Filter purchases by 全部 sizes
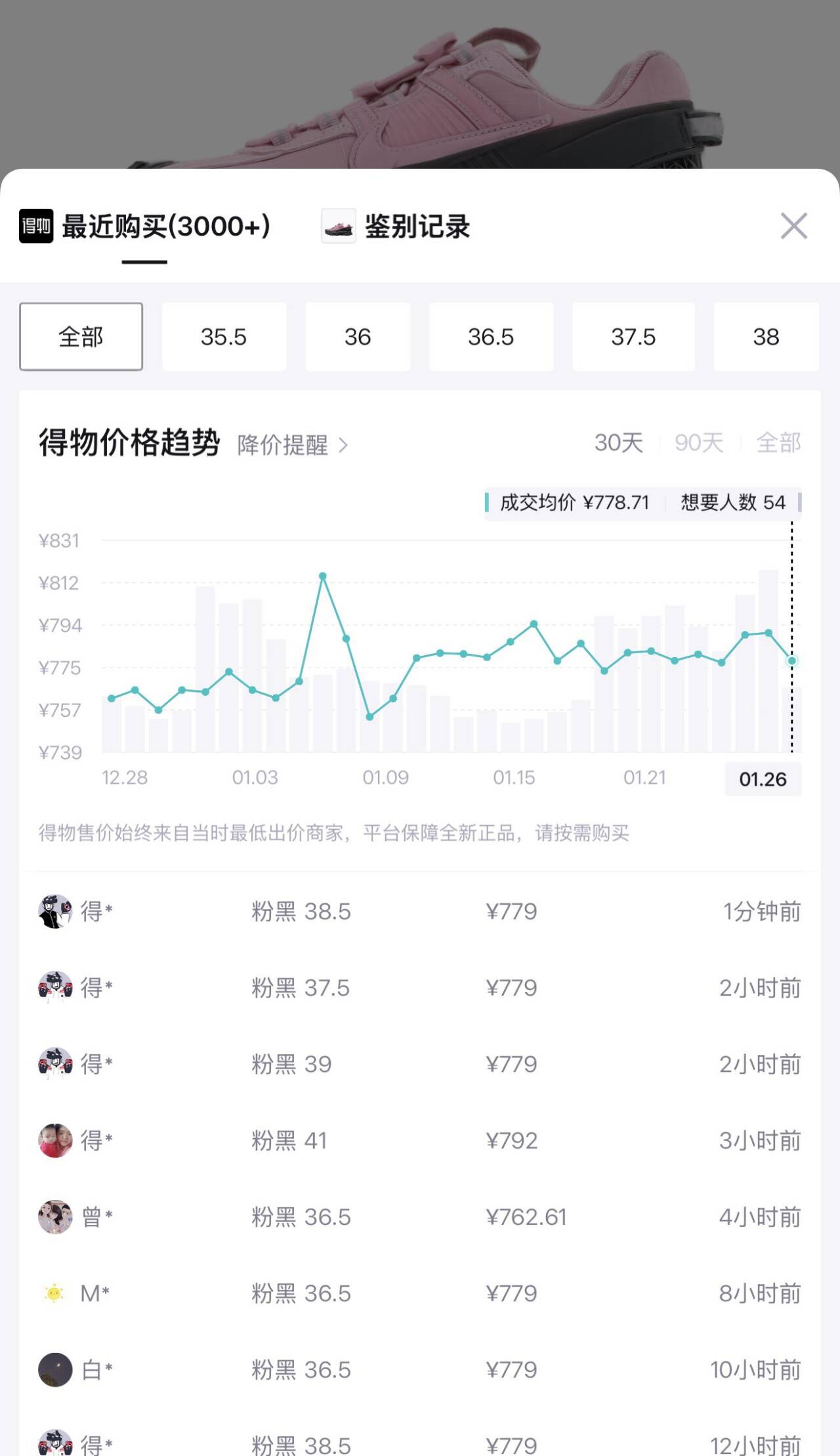The height and width of the screenshot is (1456, 840). pyautogui.click(x=81, y=337)
